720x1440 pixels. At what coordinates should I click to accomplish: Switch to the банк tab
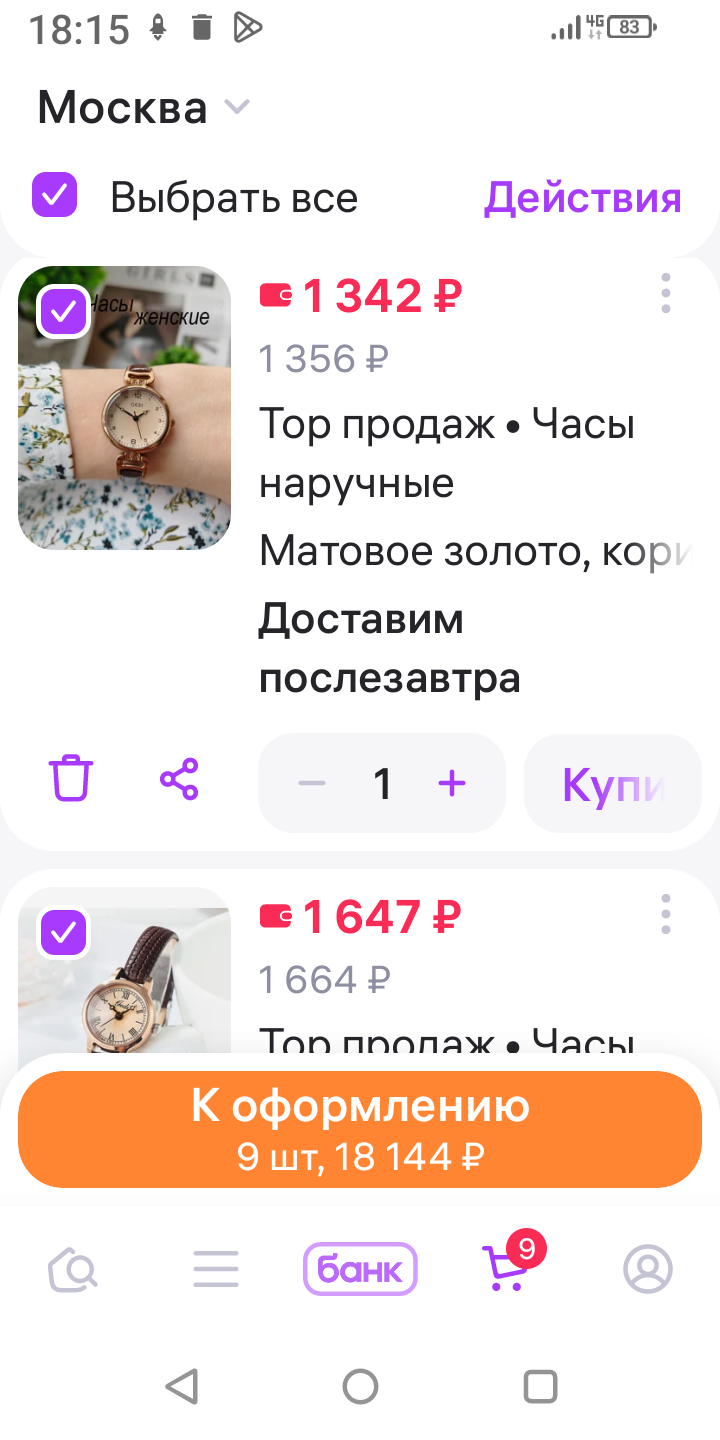(360, 1270)
